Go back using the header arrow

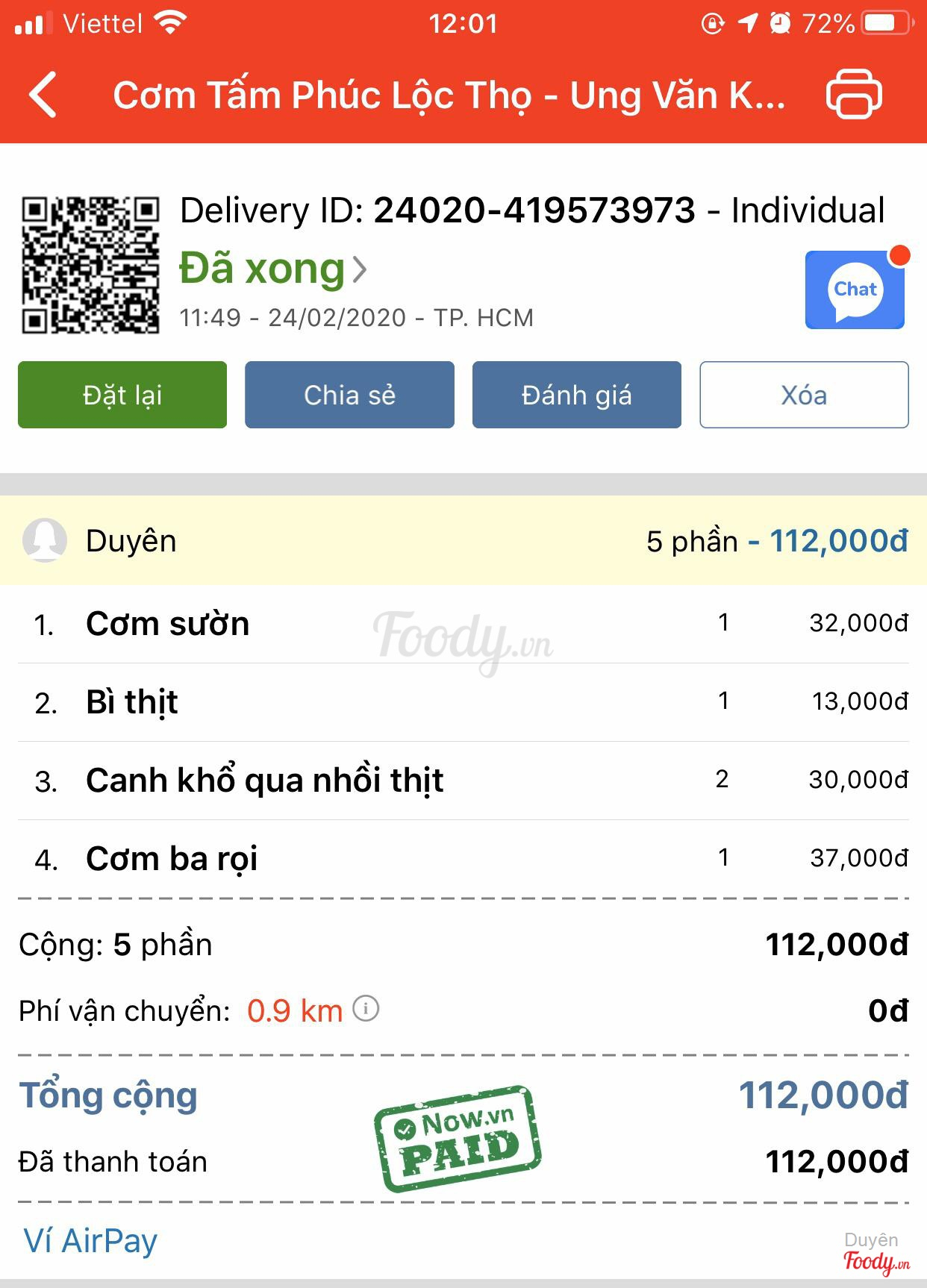[43, 95]
